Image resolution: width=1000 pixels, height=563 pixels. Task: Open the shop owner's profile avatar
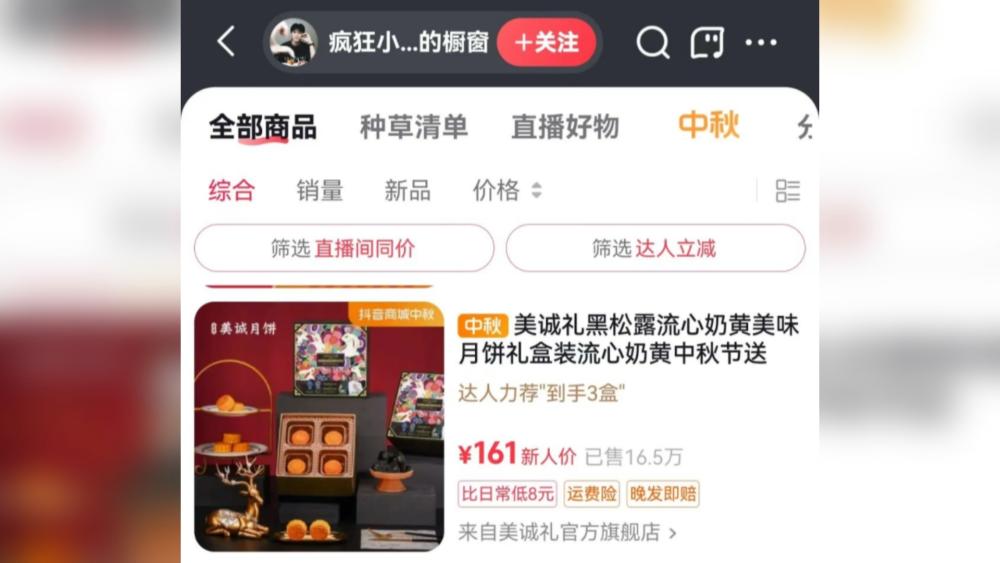coord(293,43)
